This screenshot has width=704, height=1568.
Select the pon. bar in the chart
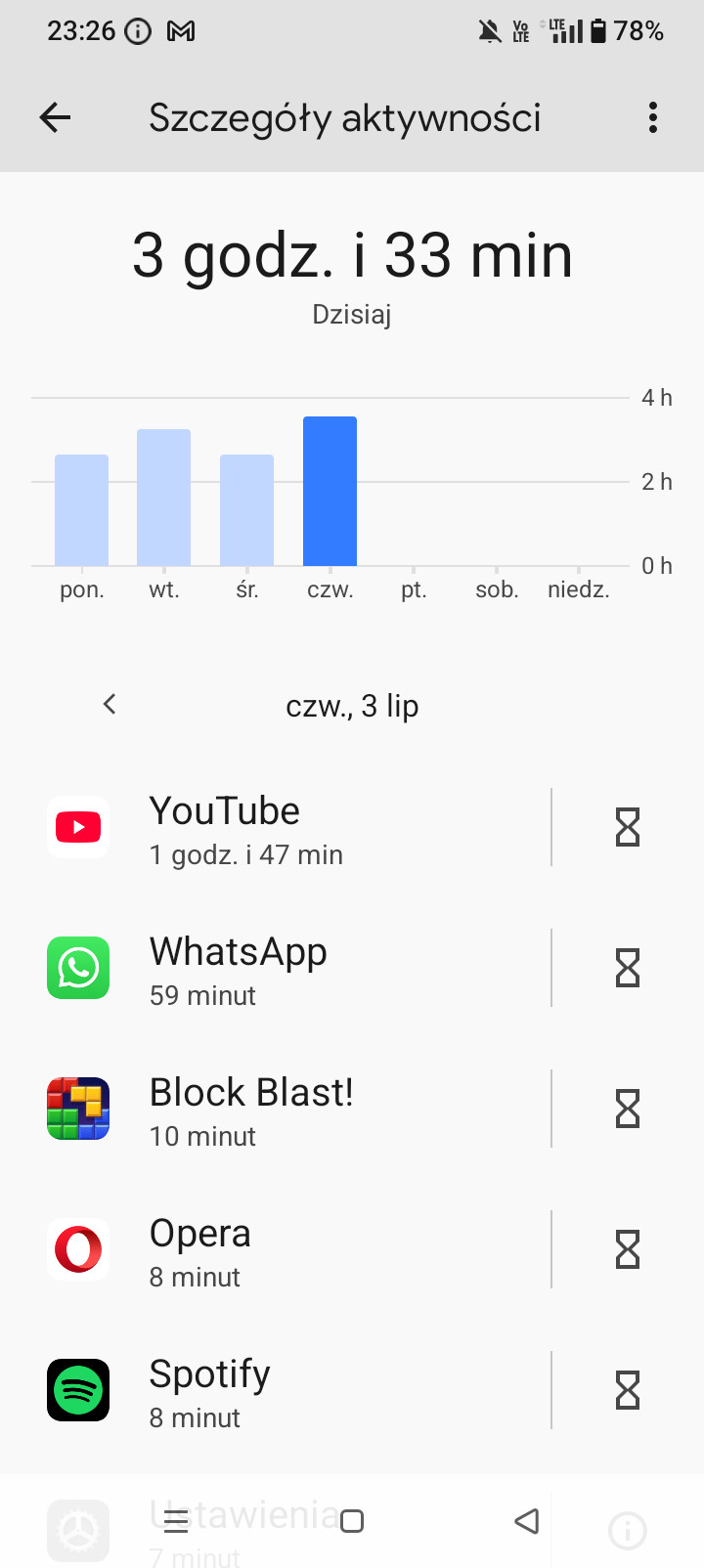pos(81,510)
